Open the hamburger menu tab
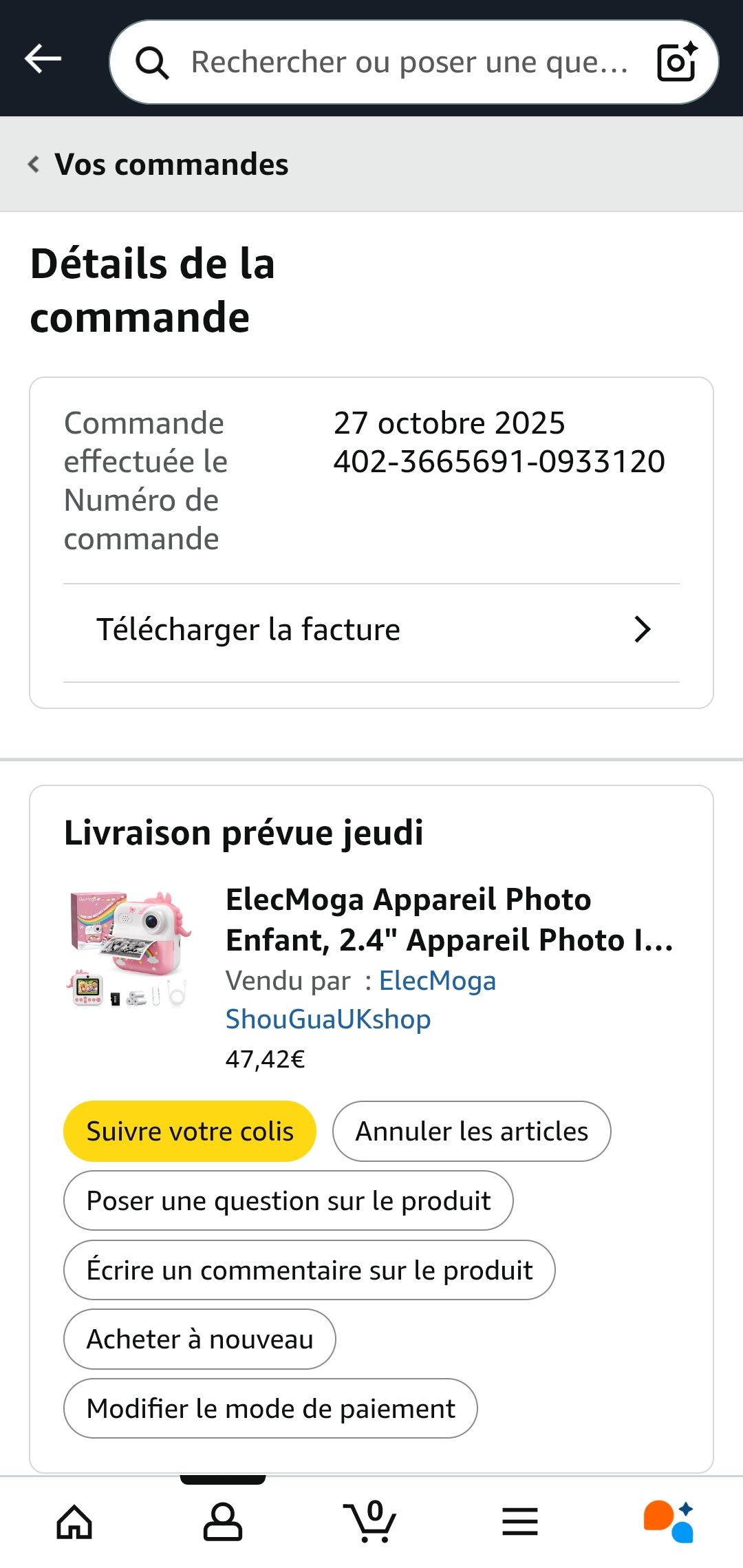This screenshot has width=743, height=1568. pyautogui.click(x=520, y=1521)
